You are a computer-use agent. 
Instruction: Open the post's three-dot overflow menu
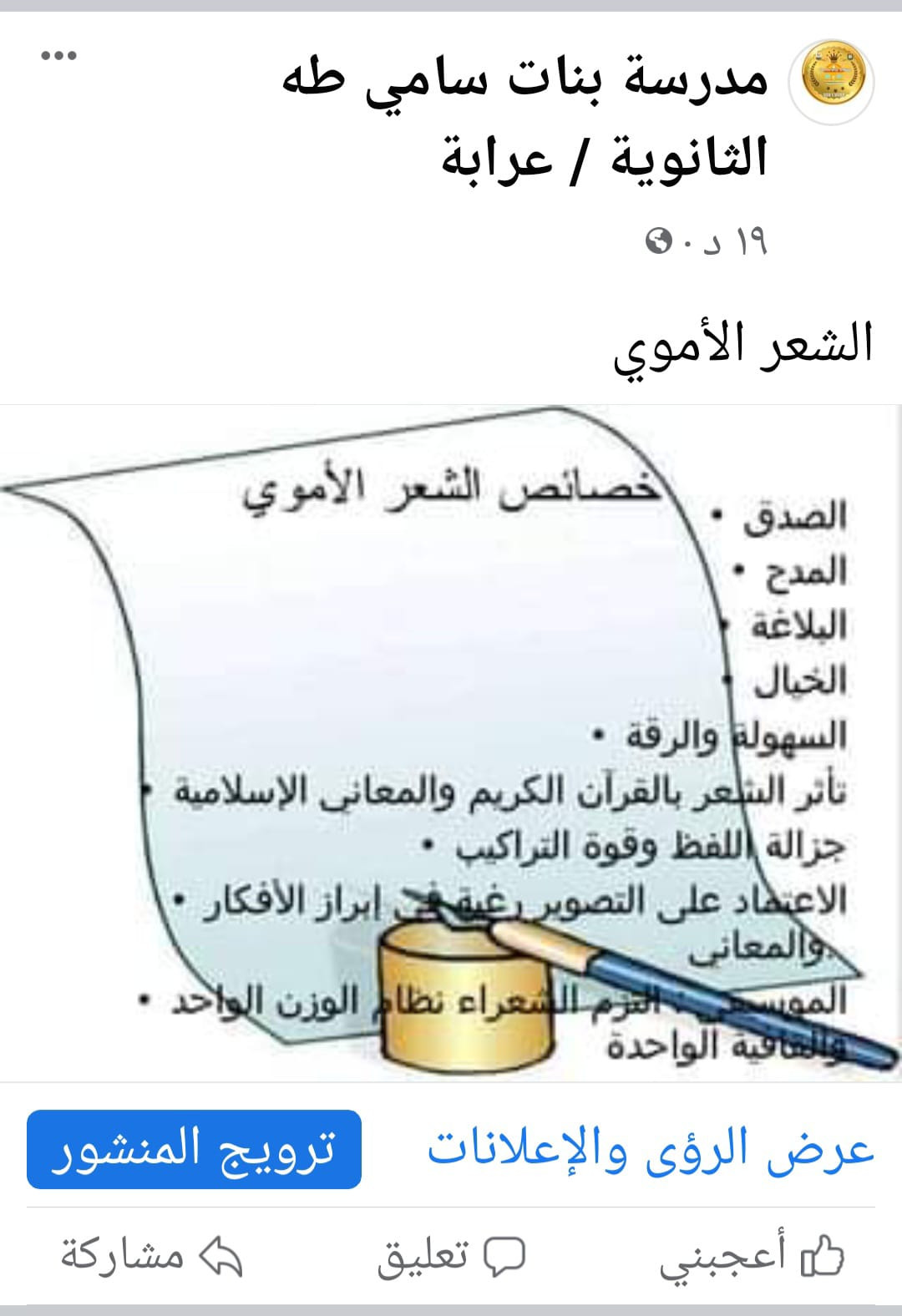[58, 56]
